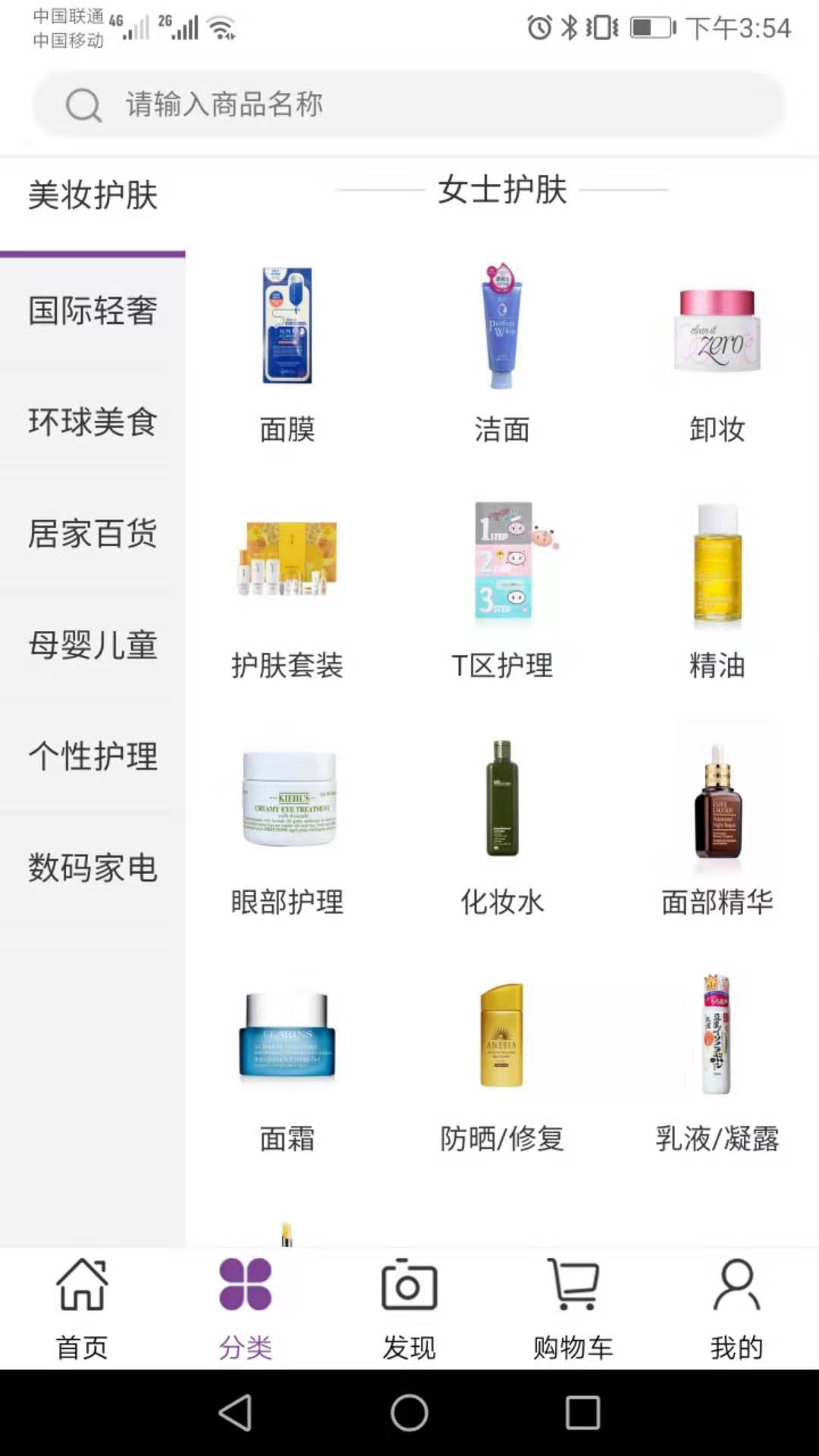Open the 面部精华 subcategory
The width and height of the screenshot is (819, 1456).
717,828
